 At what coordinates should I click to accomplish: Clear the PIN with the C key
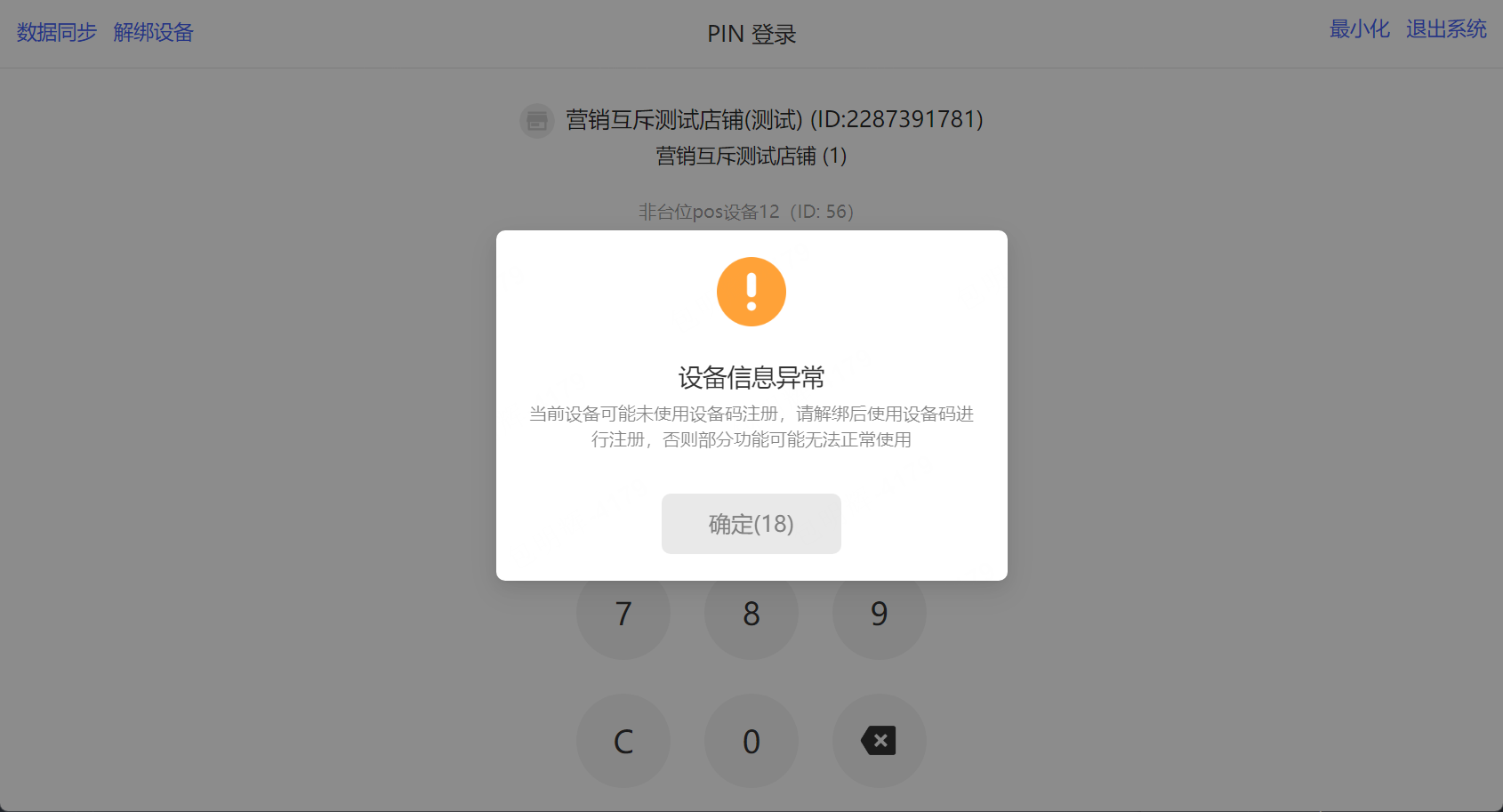(623, 741)
